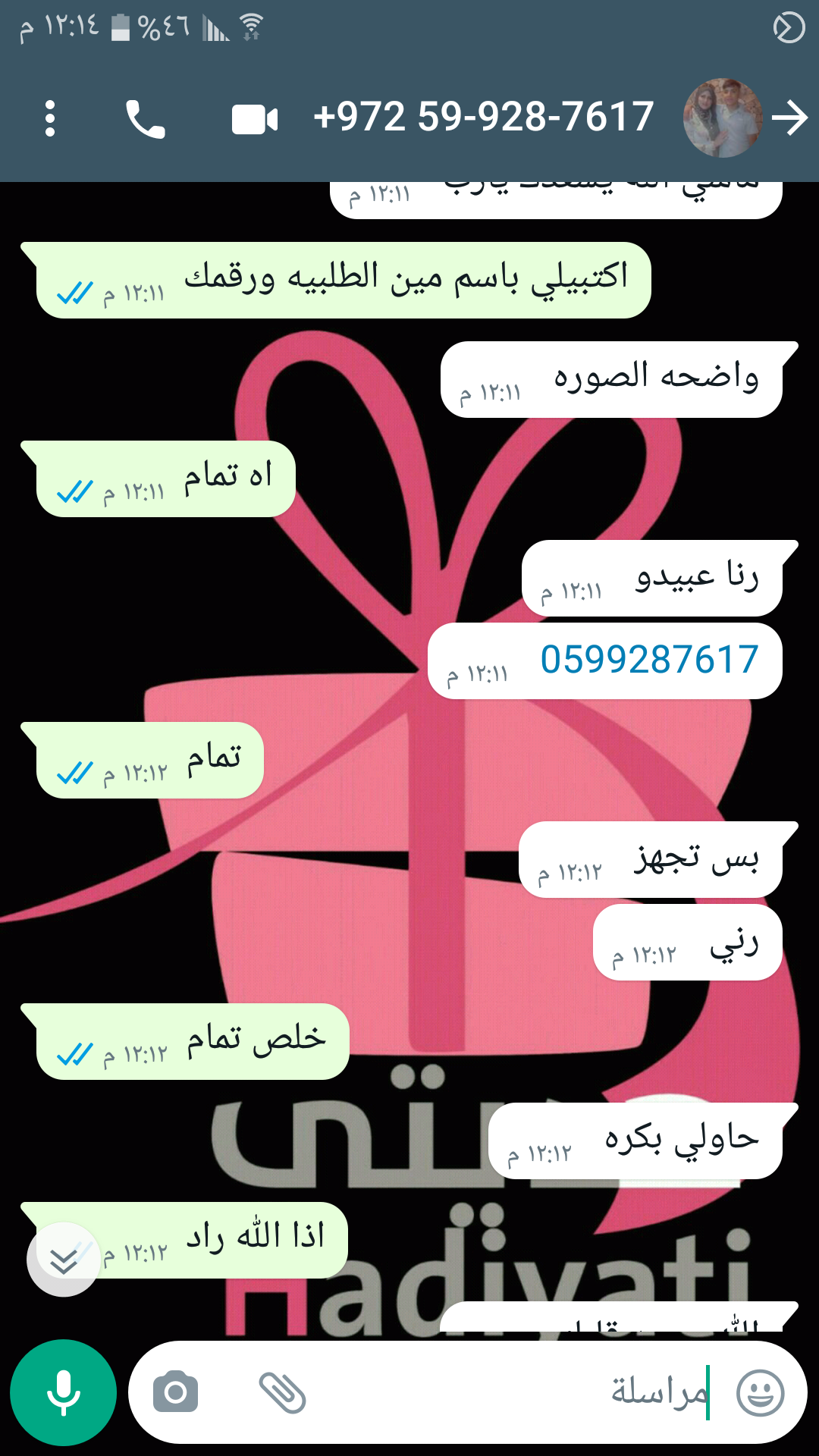
Task: Open the camera from the message bar
Action: point(175,1392)
